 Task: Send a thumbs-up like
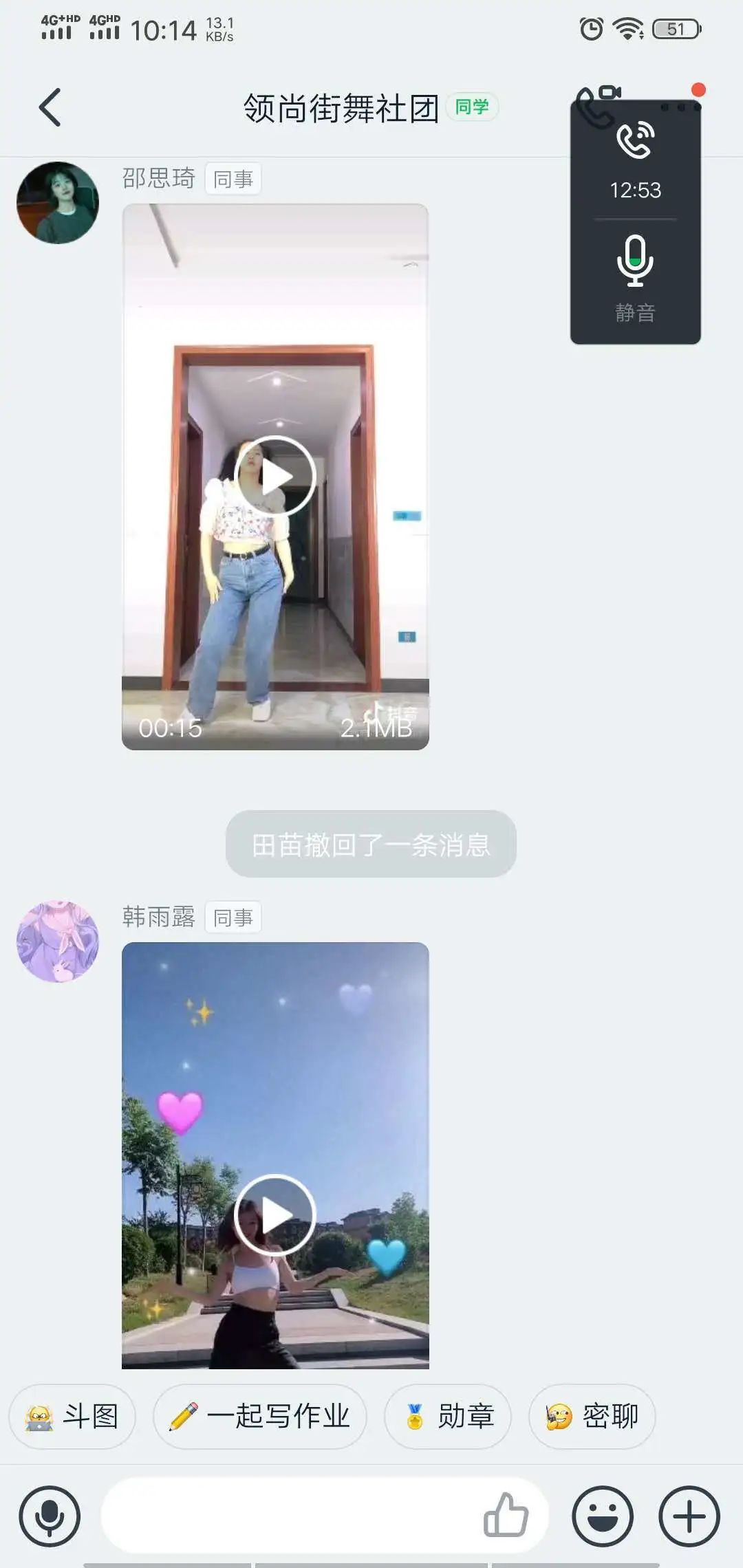[506, 1515]
